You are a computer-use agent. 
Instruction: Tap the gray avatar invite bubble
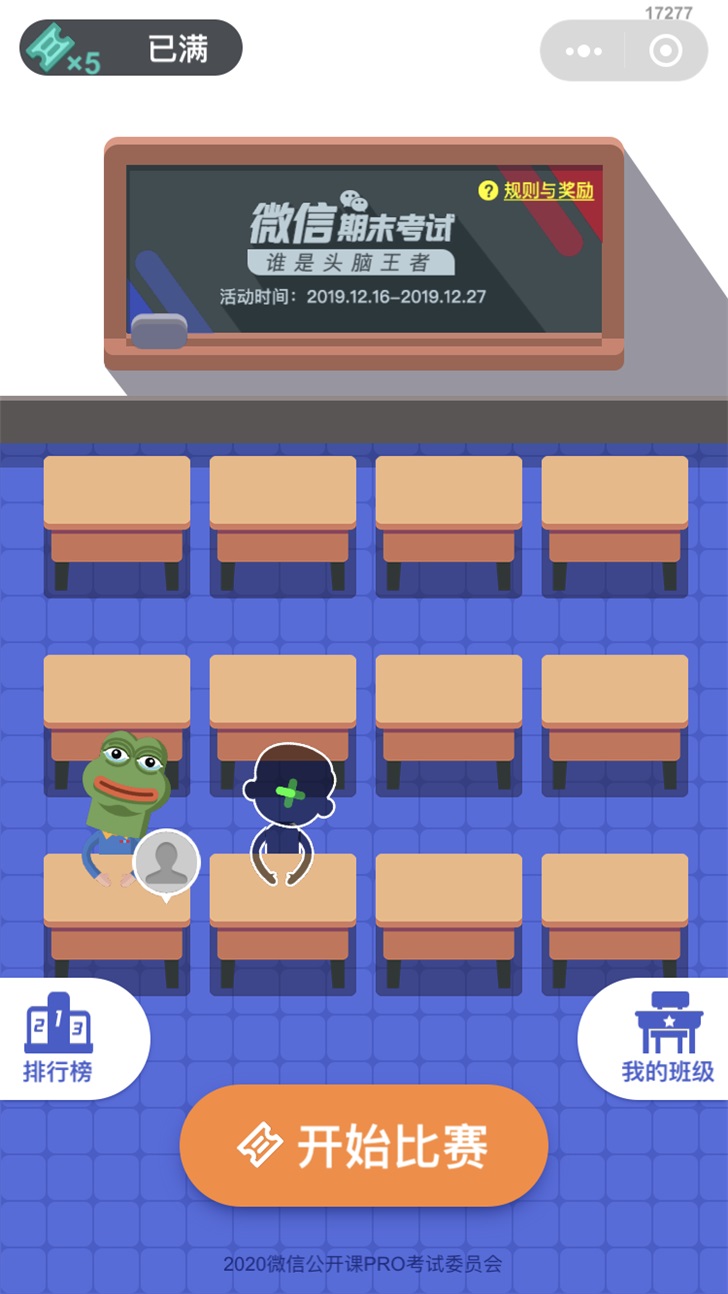166,862
